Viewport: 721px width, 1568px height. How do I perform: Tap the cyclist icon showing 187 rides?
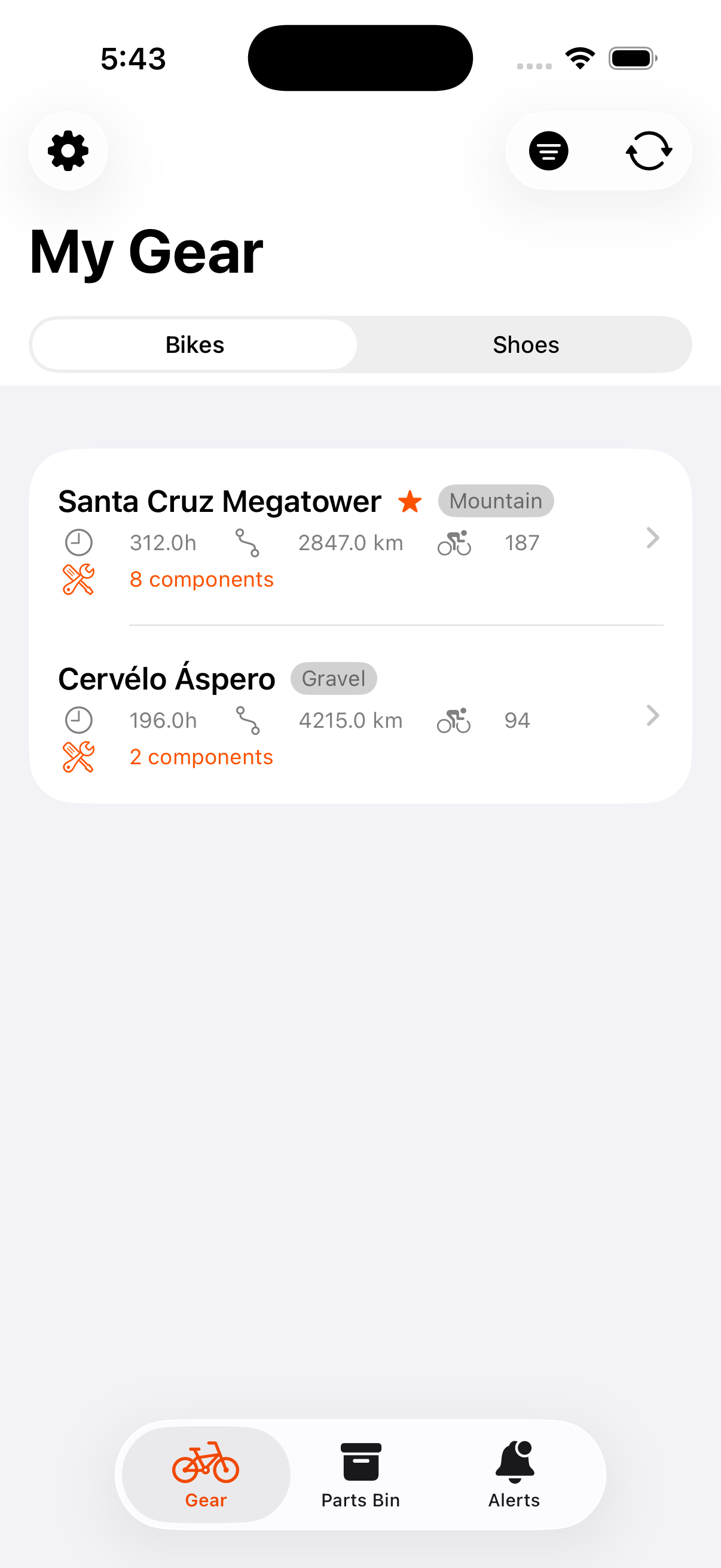[x=453, y=542]
